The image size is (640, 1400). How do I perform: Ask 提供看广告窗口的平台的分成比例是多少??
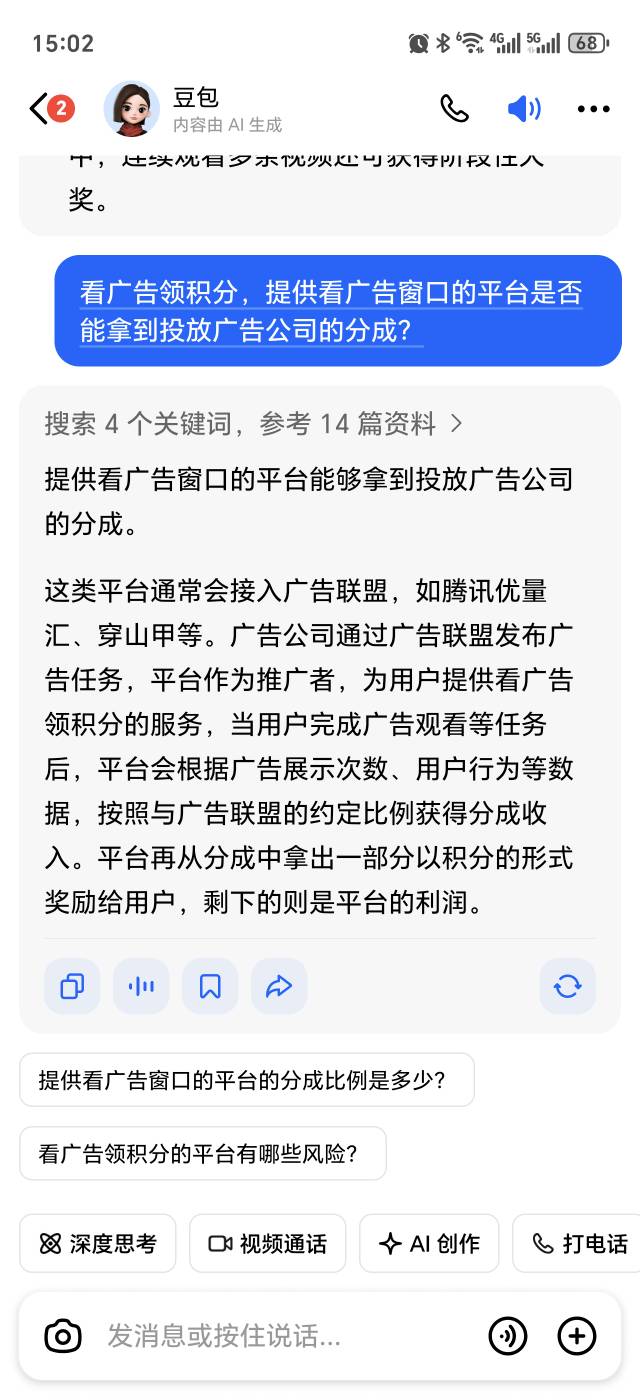tap(246, 1080)
